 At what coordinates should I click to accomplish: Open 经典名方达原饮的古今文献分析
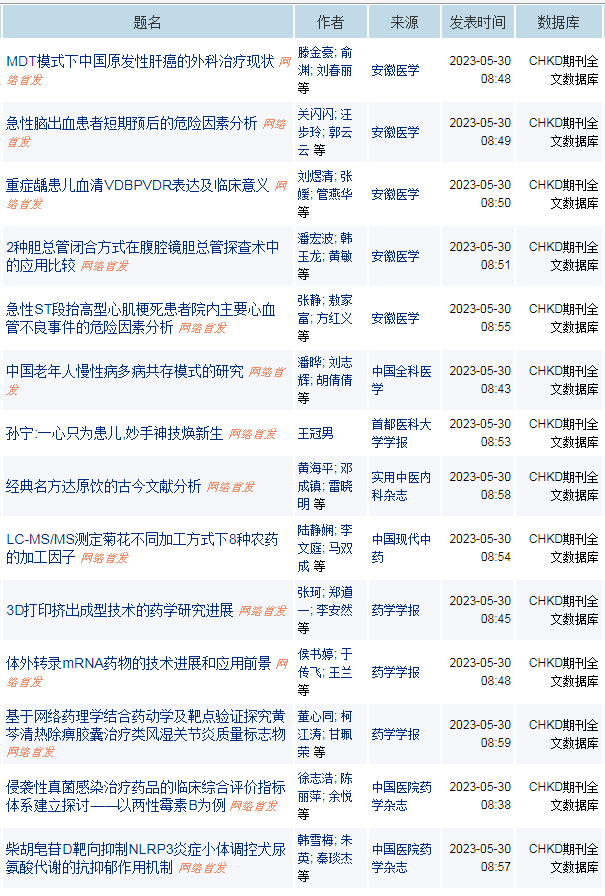(104, 487)
